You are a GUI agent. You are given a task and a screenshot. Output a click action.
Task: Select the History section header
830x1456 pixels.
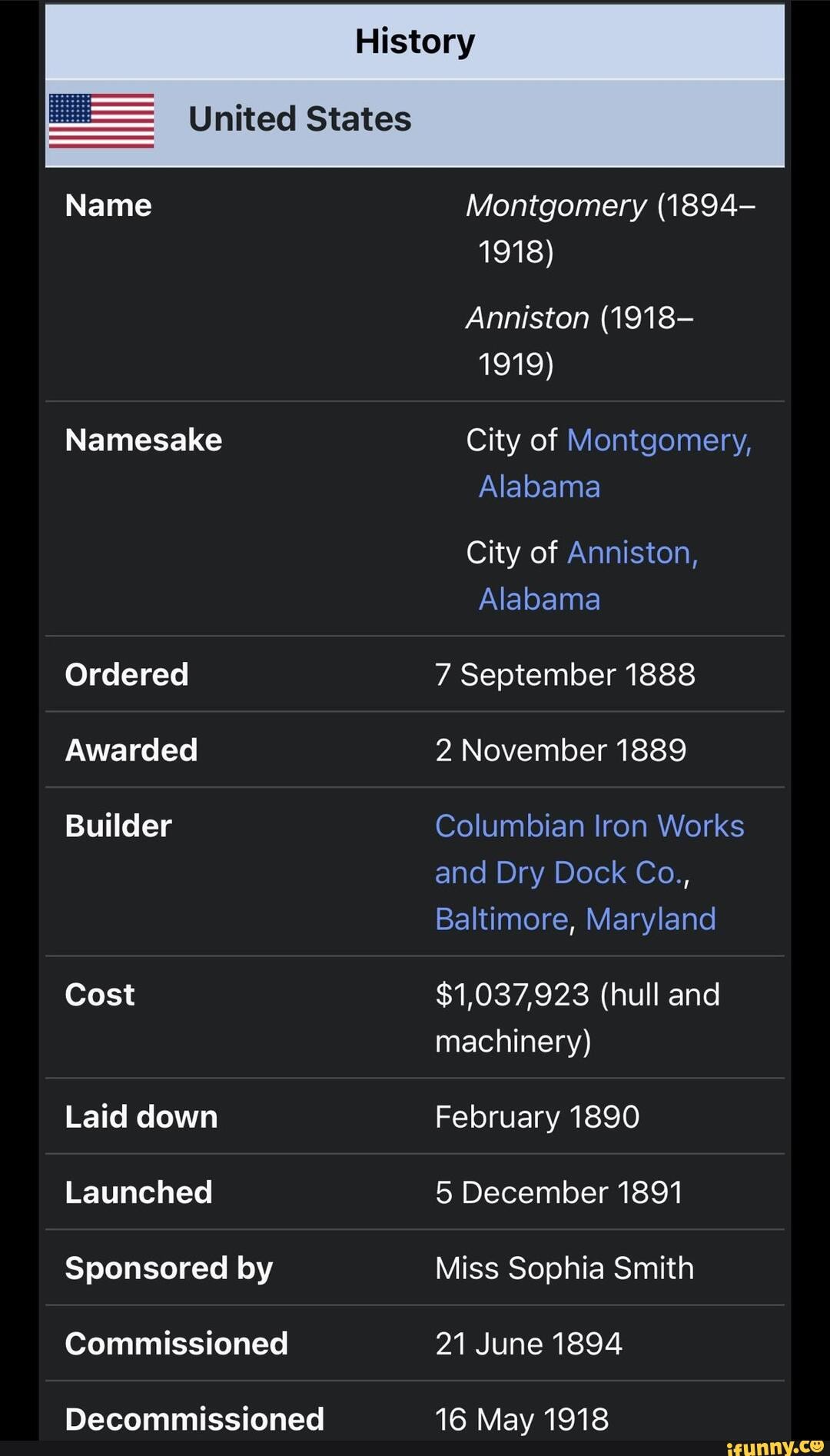click(x=415, y=42)
